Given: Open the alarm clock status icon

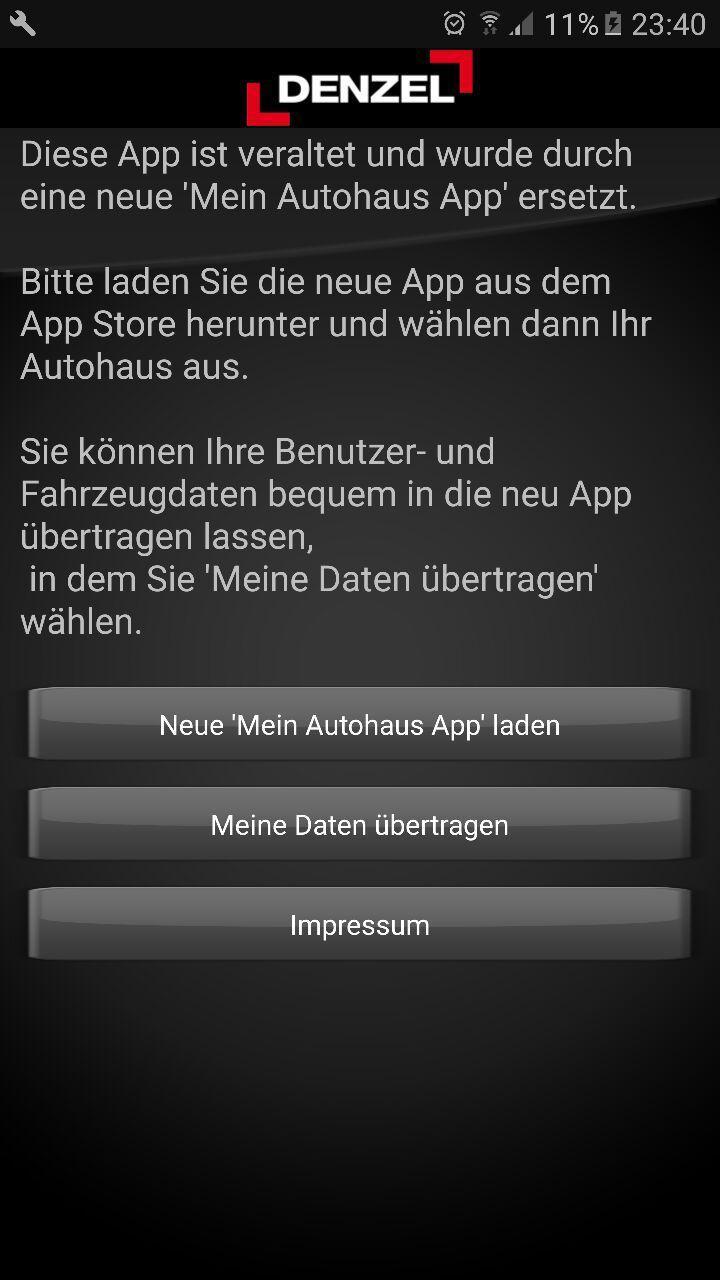Looking at the screenshot, I should 453,23.
